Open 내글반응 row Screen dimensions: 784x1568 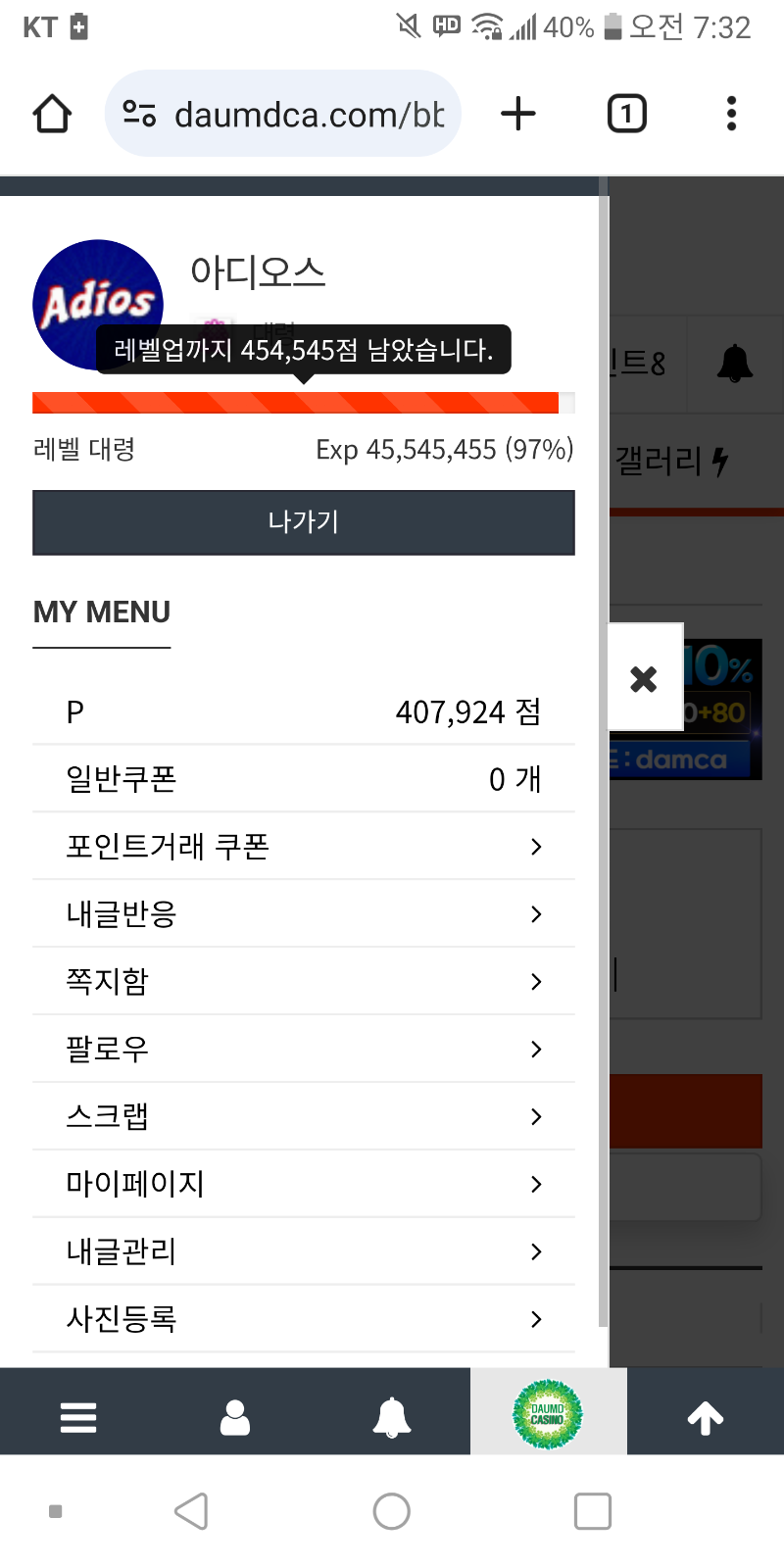[x=303, y=913]
